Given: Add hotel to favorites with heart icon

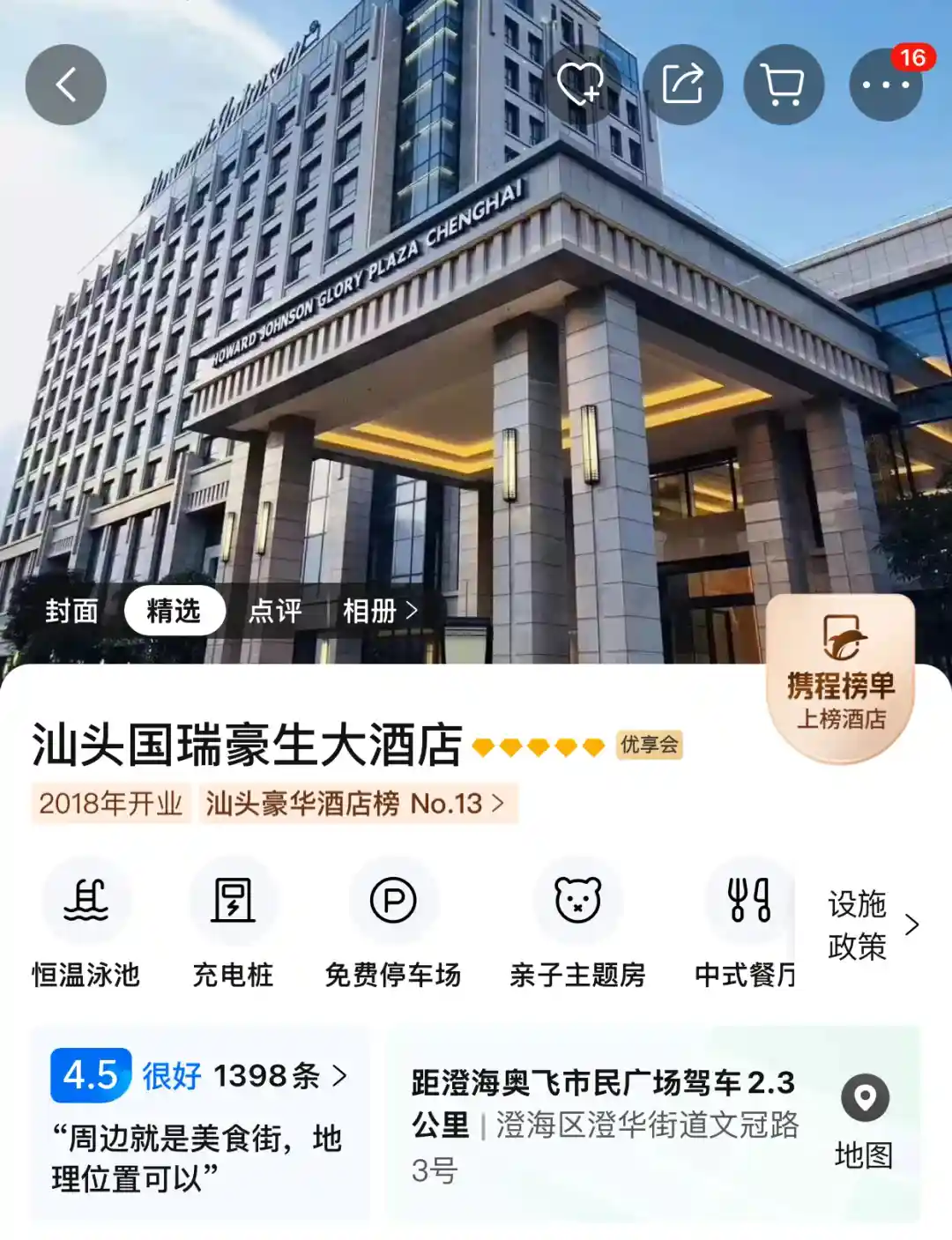Looking at the screenshot, I should point(580,85).
